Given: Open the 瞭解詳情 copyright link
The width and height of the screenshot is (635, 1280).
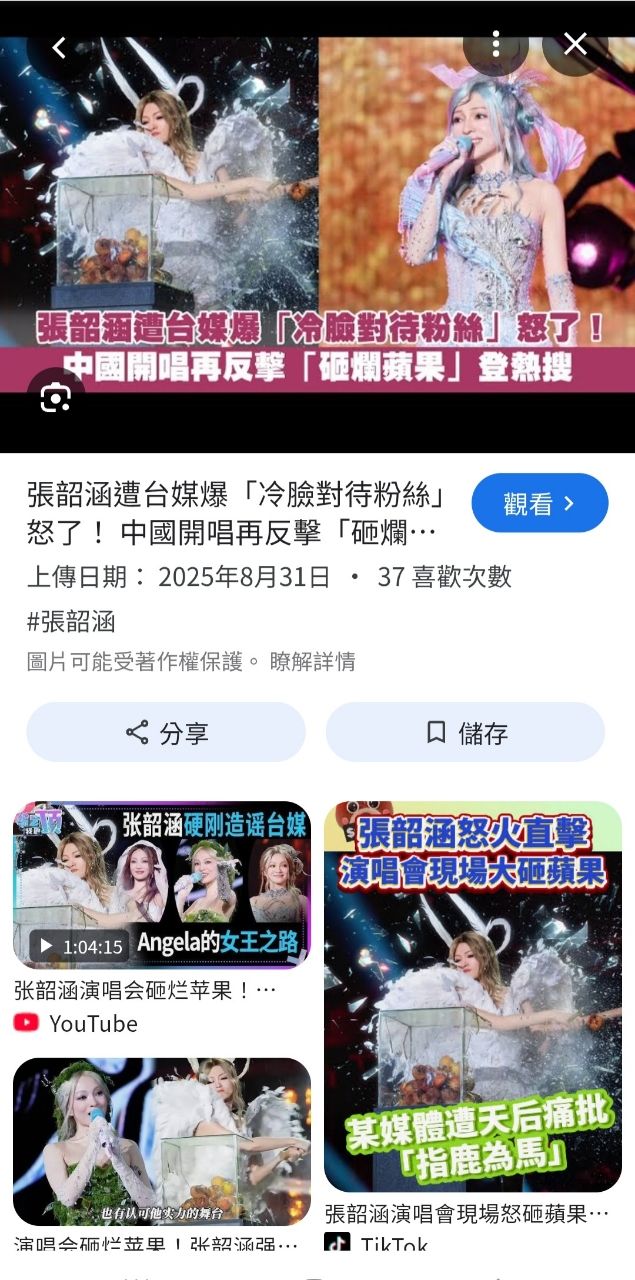Looking at the screenshot, I should coord(312,661).
